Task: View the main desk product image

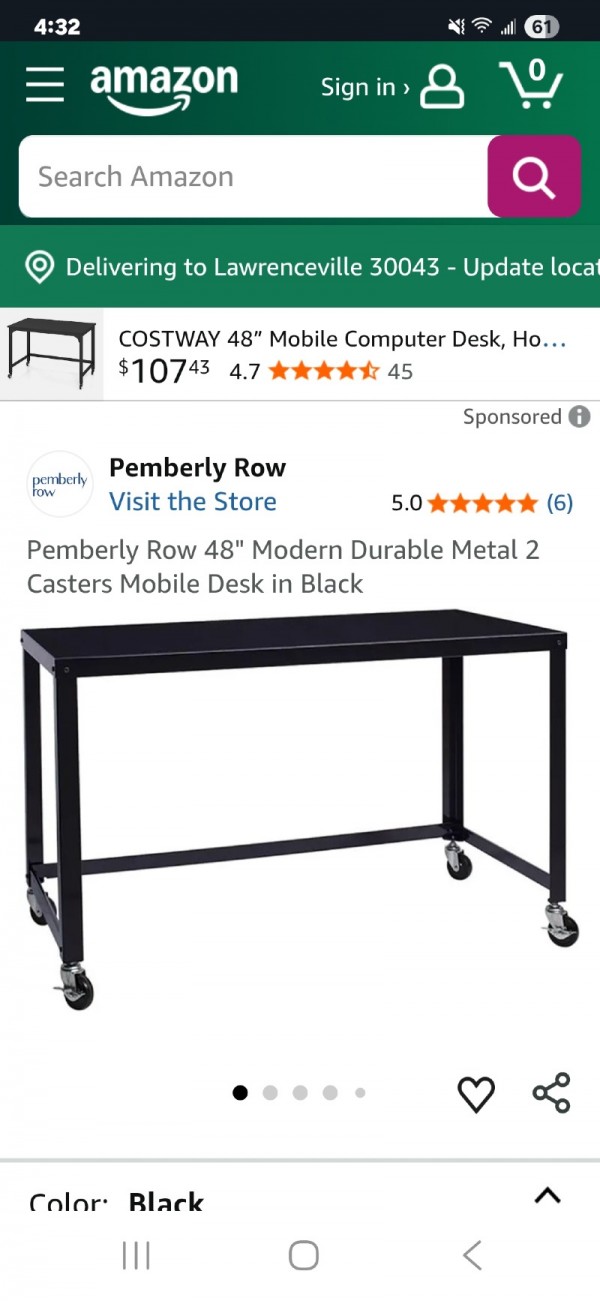Action: [297, 810]
